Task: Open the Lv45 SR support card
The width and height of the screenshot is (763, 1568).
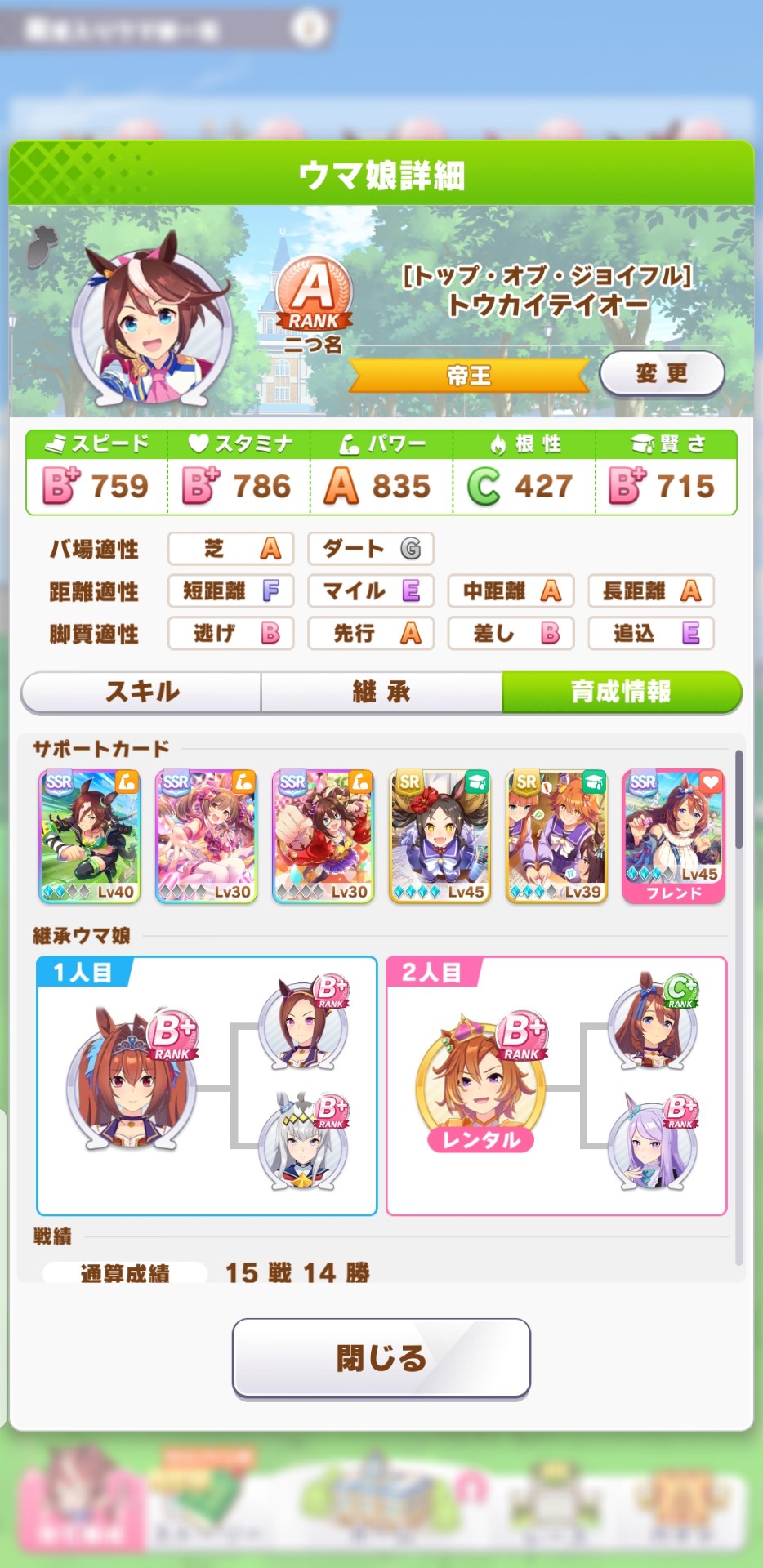Action: [440, 835]
